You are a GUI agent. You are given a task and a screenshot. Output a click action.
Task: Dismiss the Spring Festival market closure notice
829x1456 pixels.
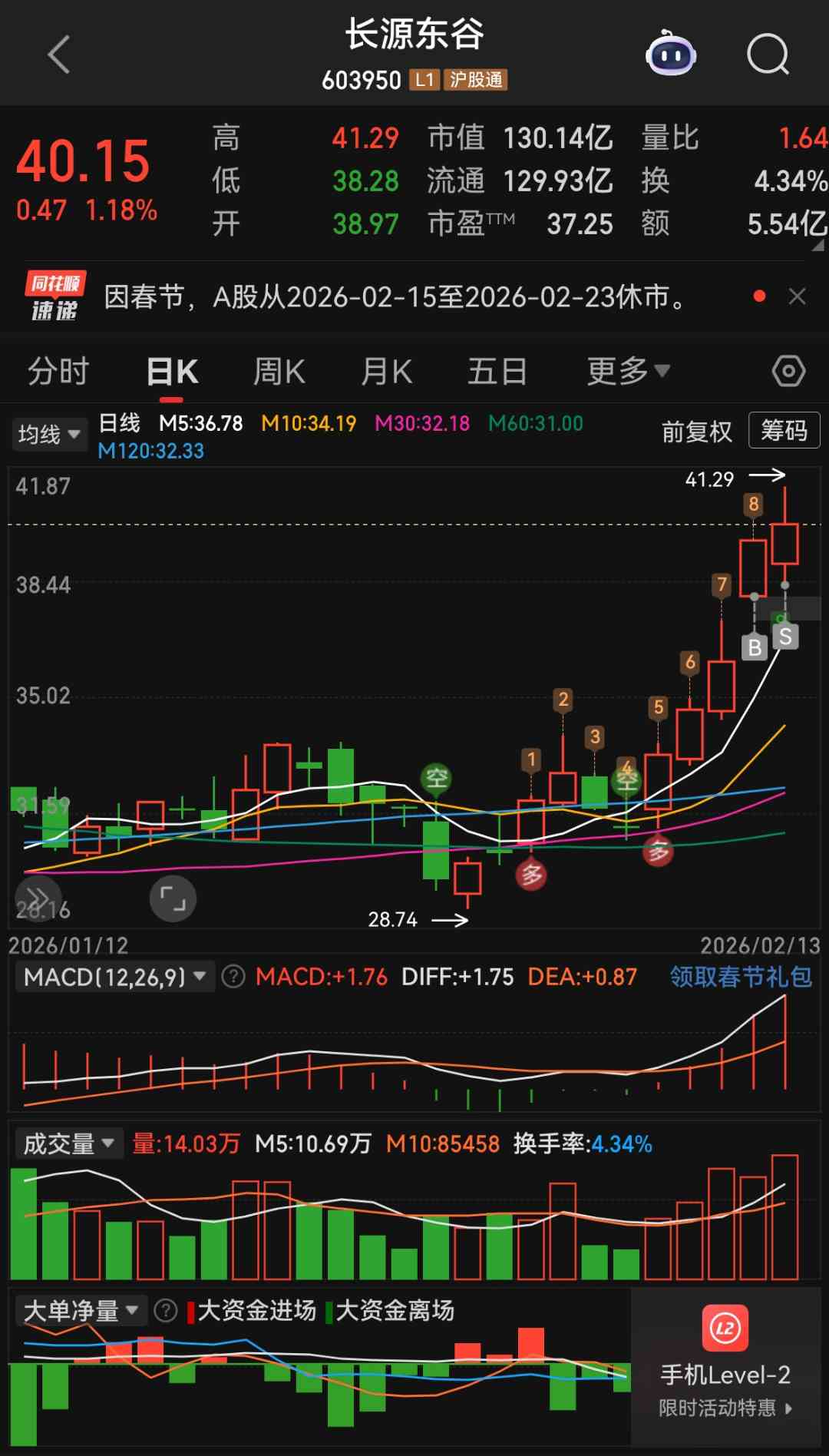click(x=798, y=296)
